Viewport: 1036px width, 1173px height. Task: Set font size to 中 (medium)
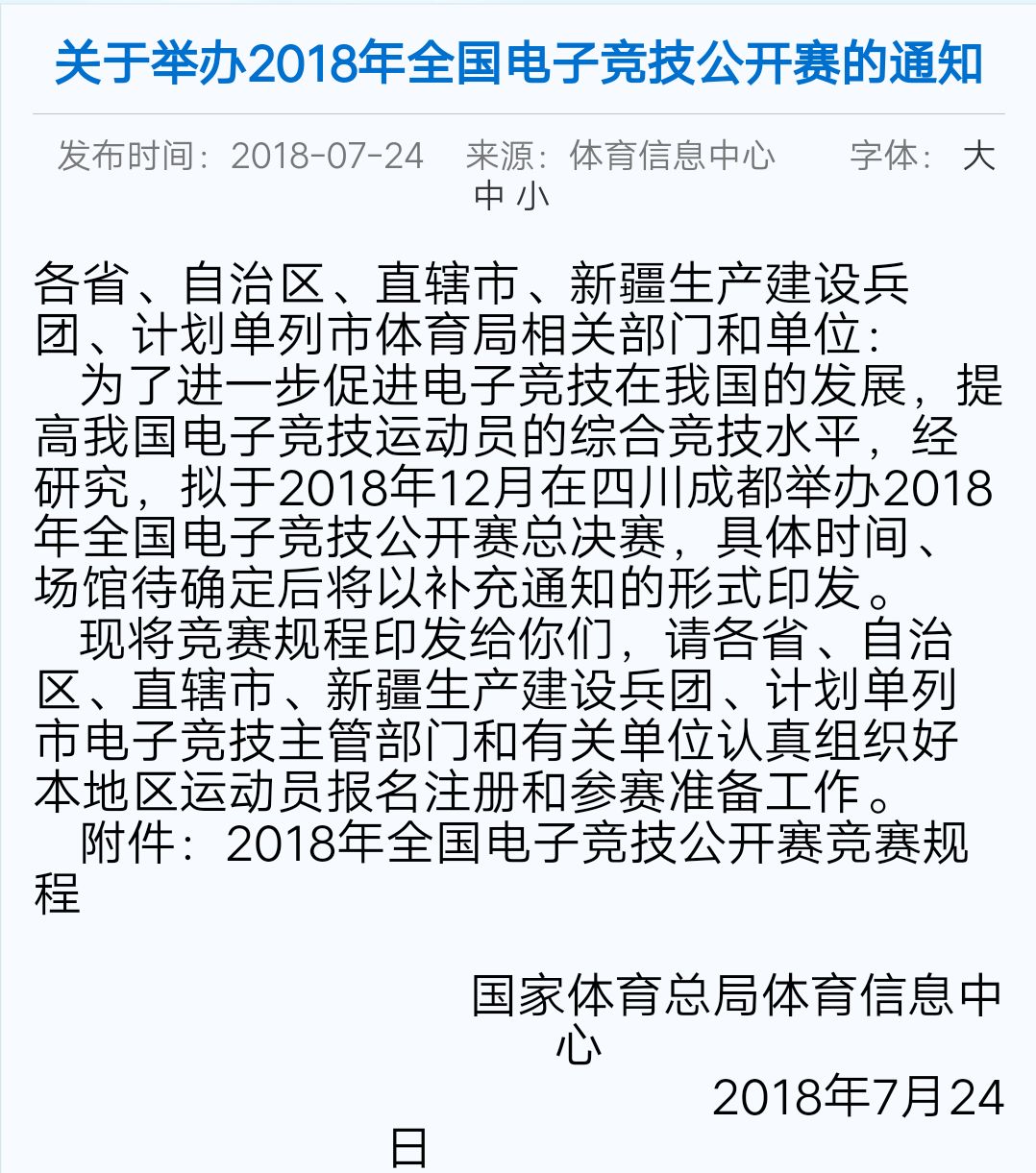click(x=489, y=196)
